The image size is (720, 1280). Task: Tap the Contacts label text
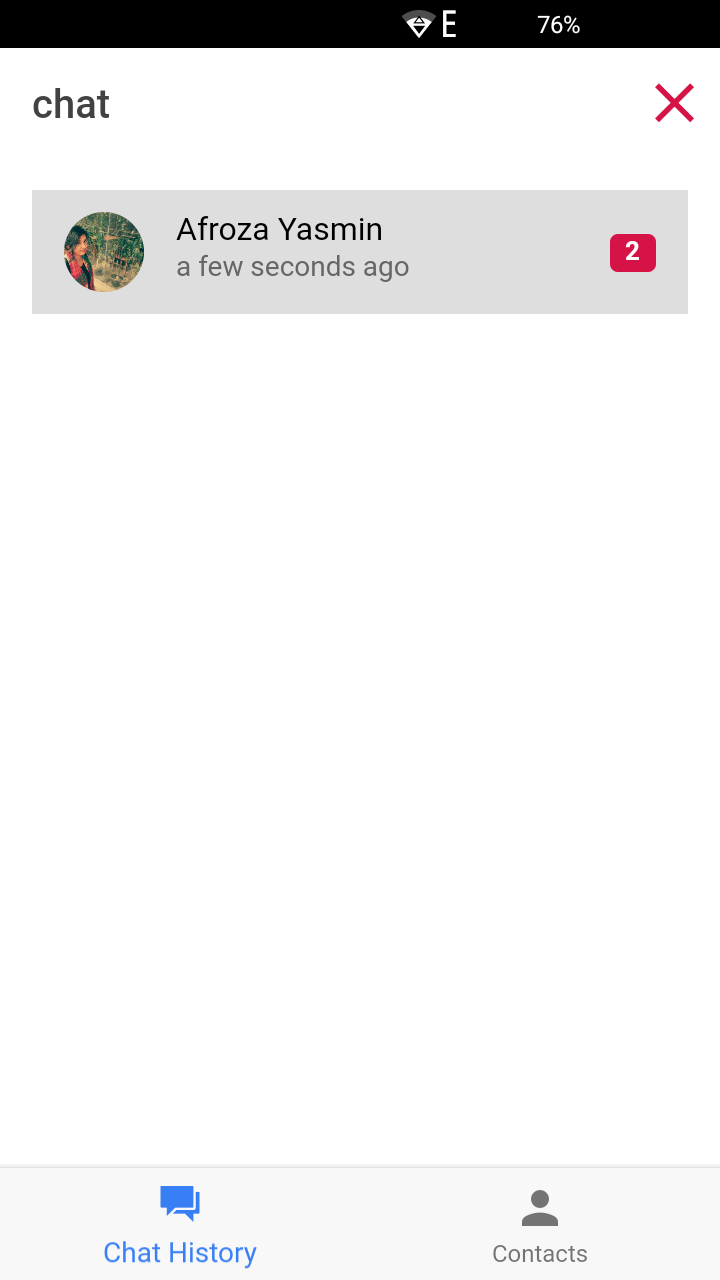540,1253
